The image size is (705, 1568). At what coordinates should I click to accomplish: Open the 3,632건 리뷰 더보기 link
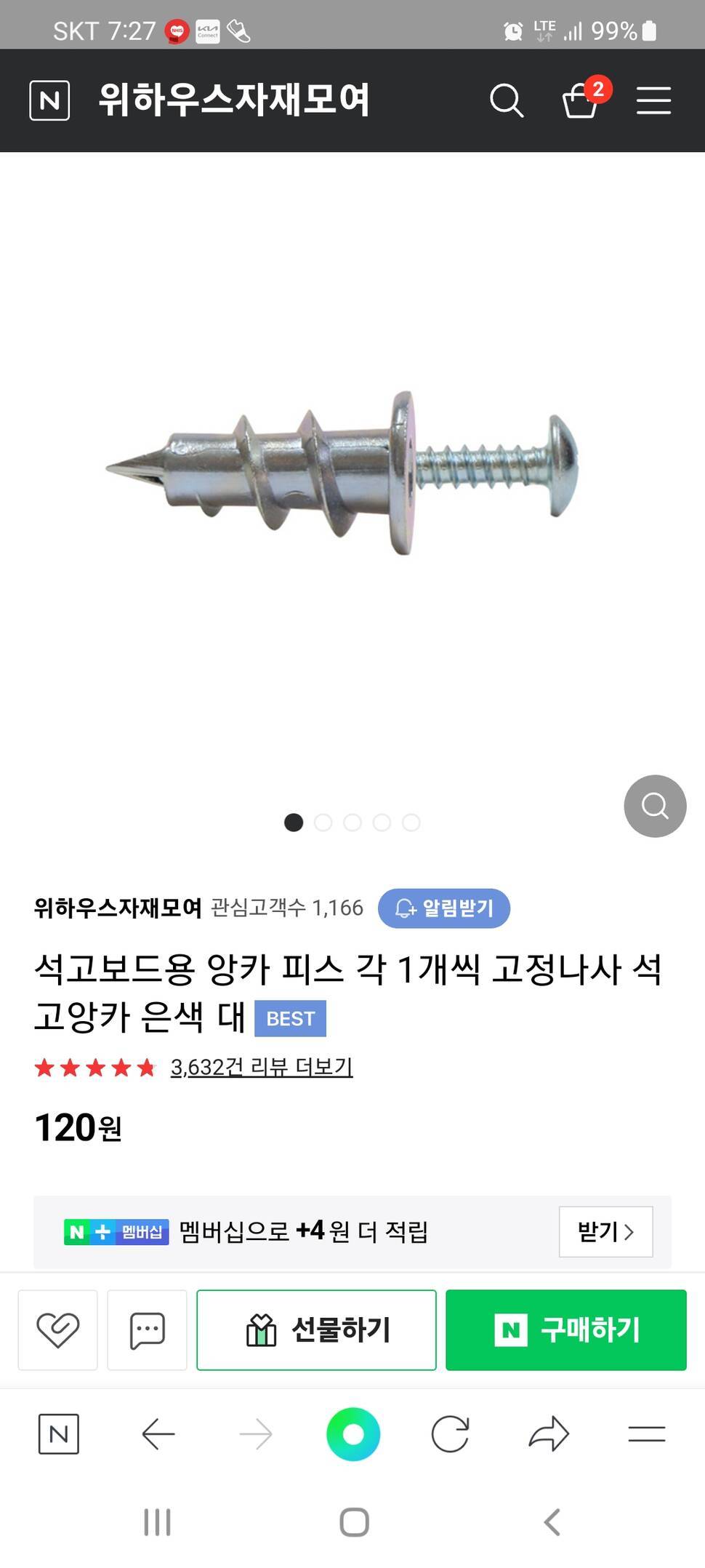261,1067
